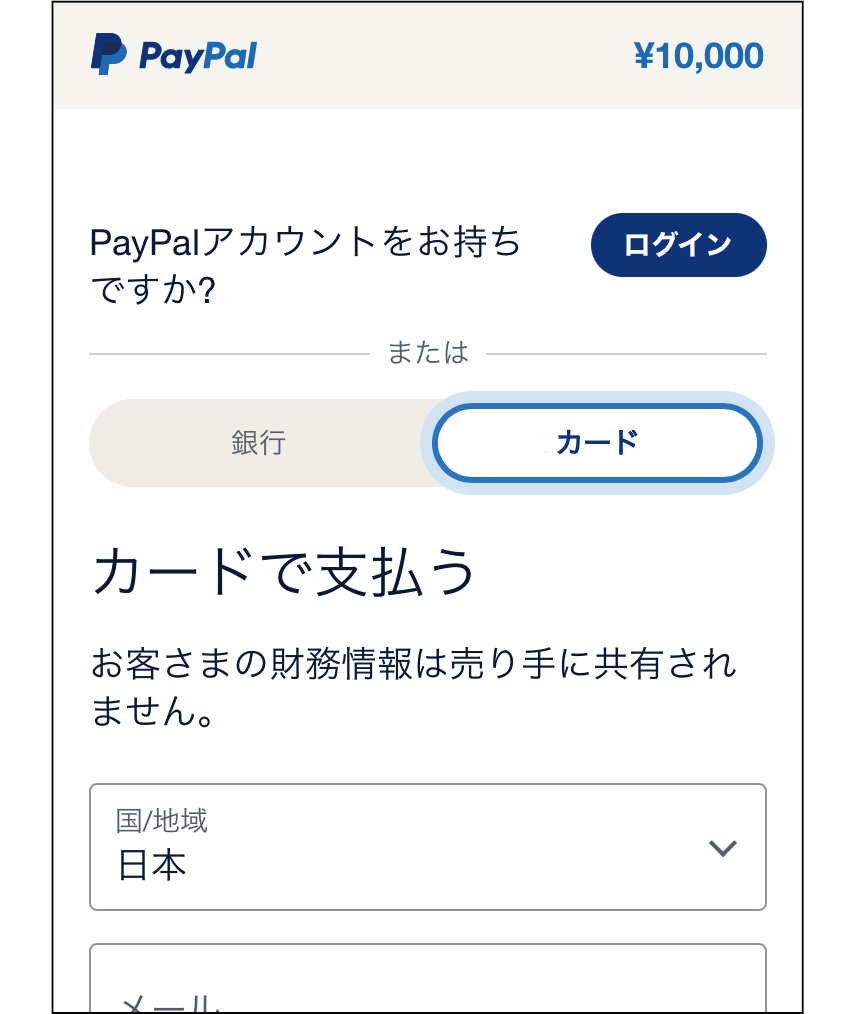This screenshot has height=1014, width=855.
Task: Tap the ログイン button
Action: coord(678,245)
